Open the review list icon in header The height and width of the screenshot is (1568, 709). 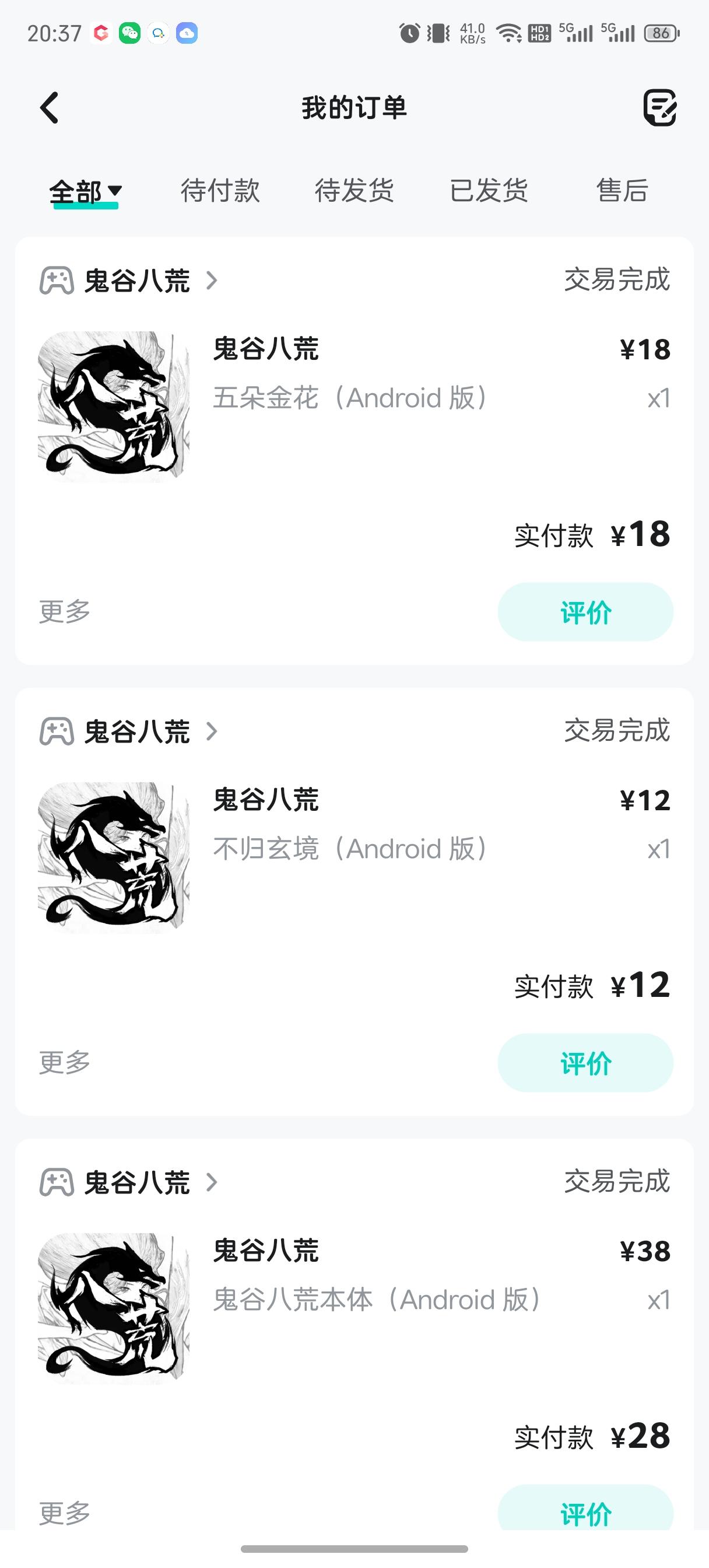(659, 108)
